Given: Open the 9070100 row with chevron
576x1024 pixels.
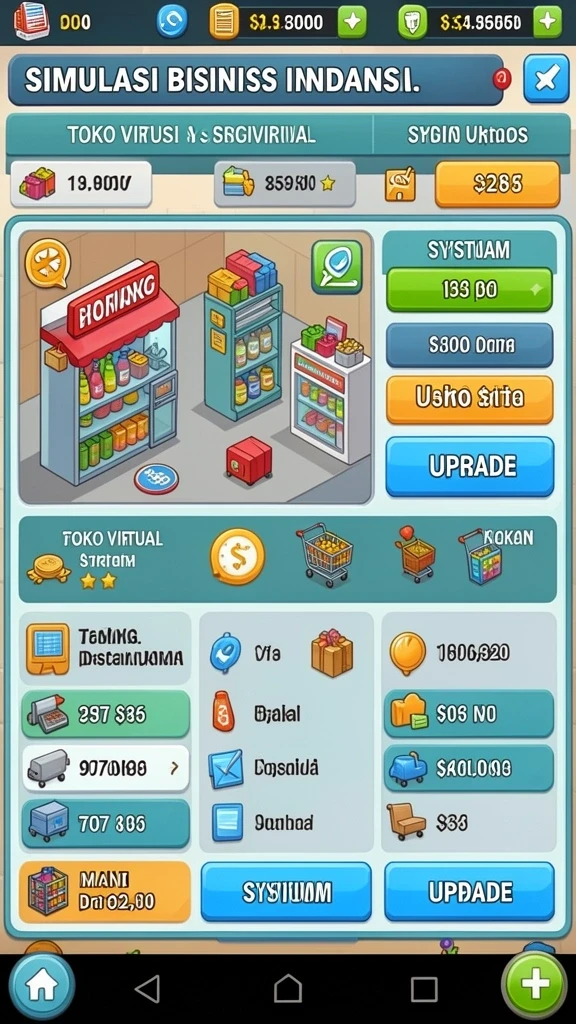Looking at the screenshot, I should click(x=106, y=768).
